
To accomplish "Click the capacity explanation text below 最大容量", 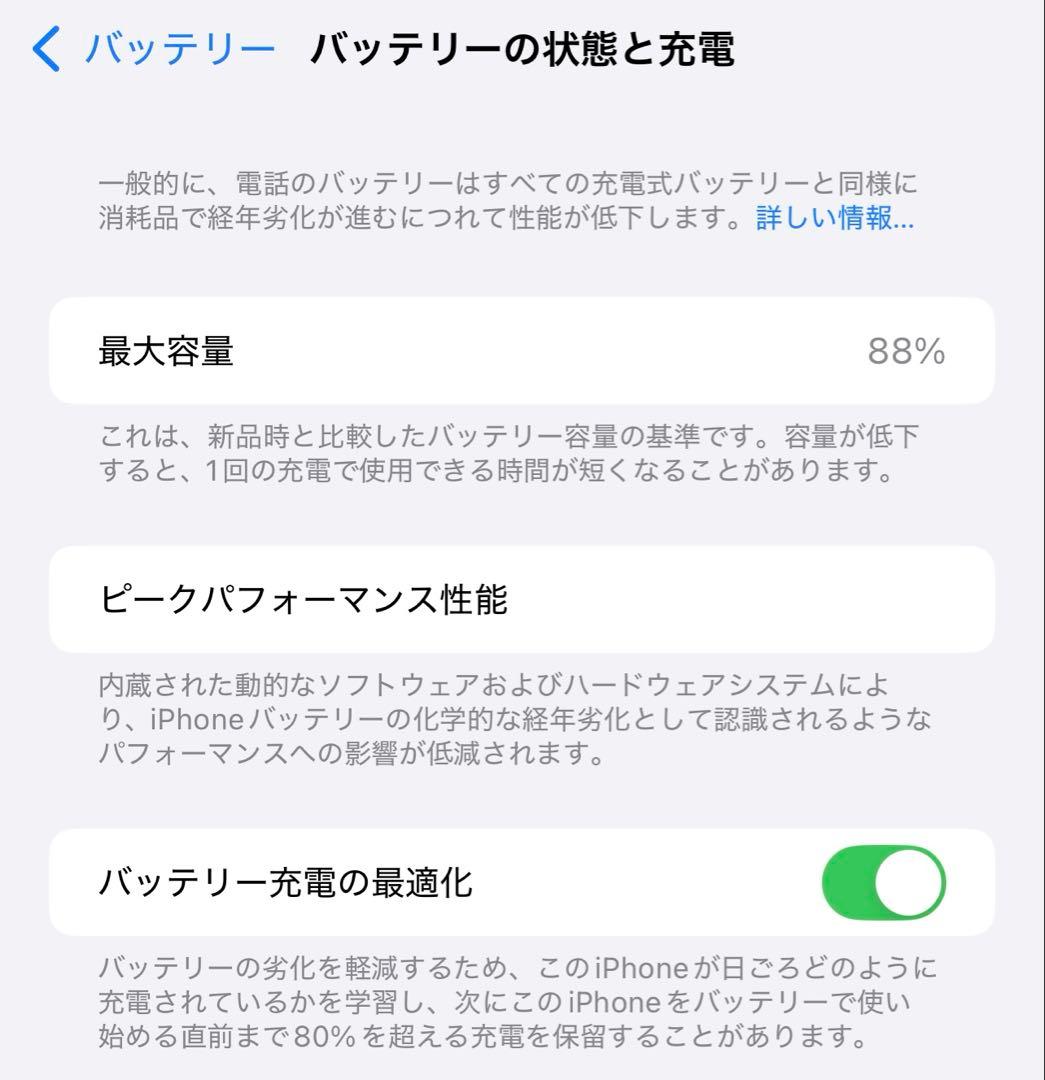I will 512,455.
